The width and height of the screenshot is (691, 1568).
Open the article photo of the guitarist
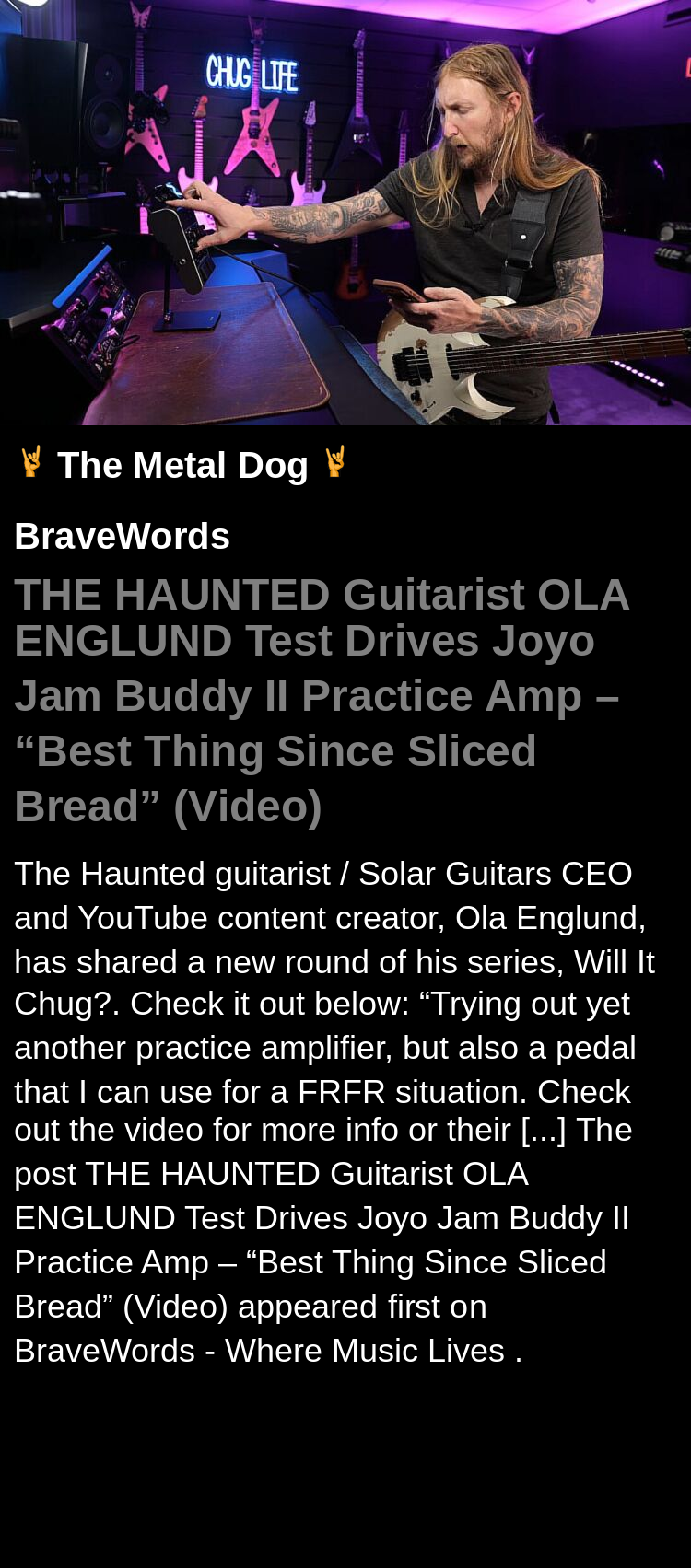345,213
